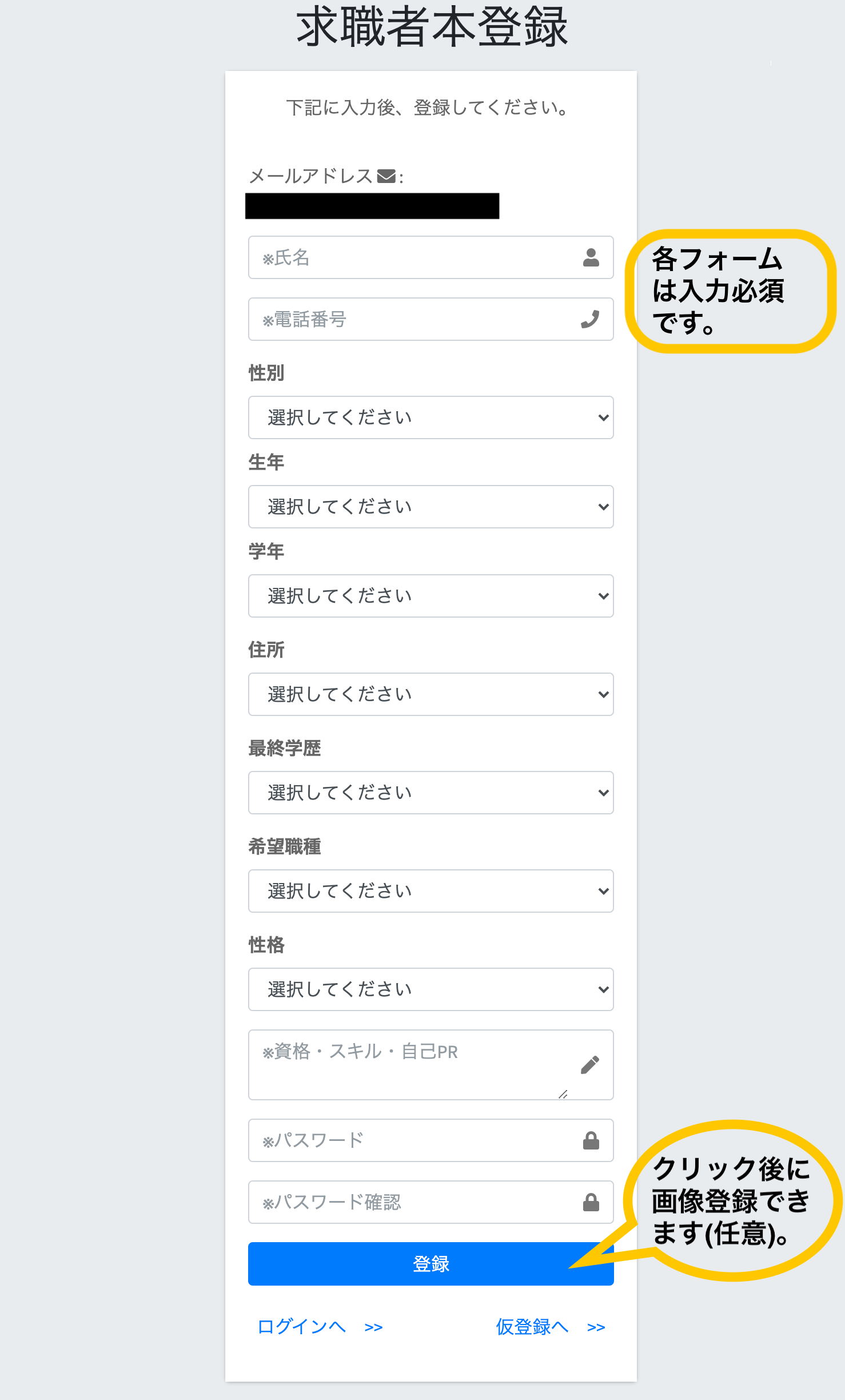Click inside the 電話番号 input field
The image size is (845, 1400).
pos(400,319)
